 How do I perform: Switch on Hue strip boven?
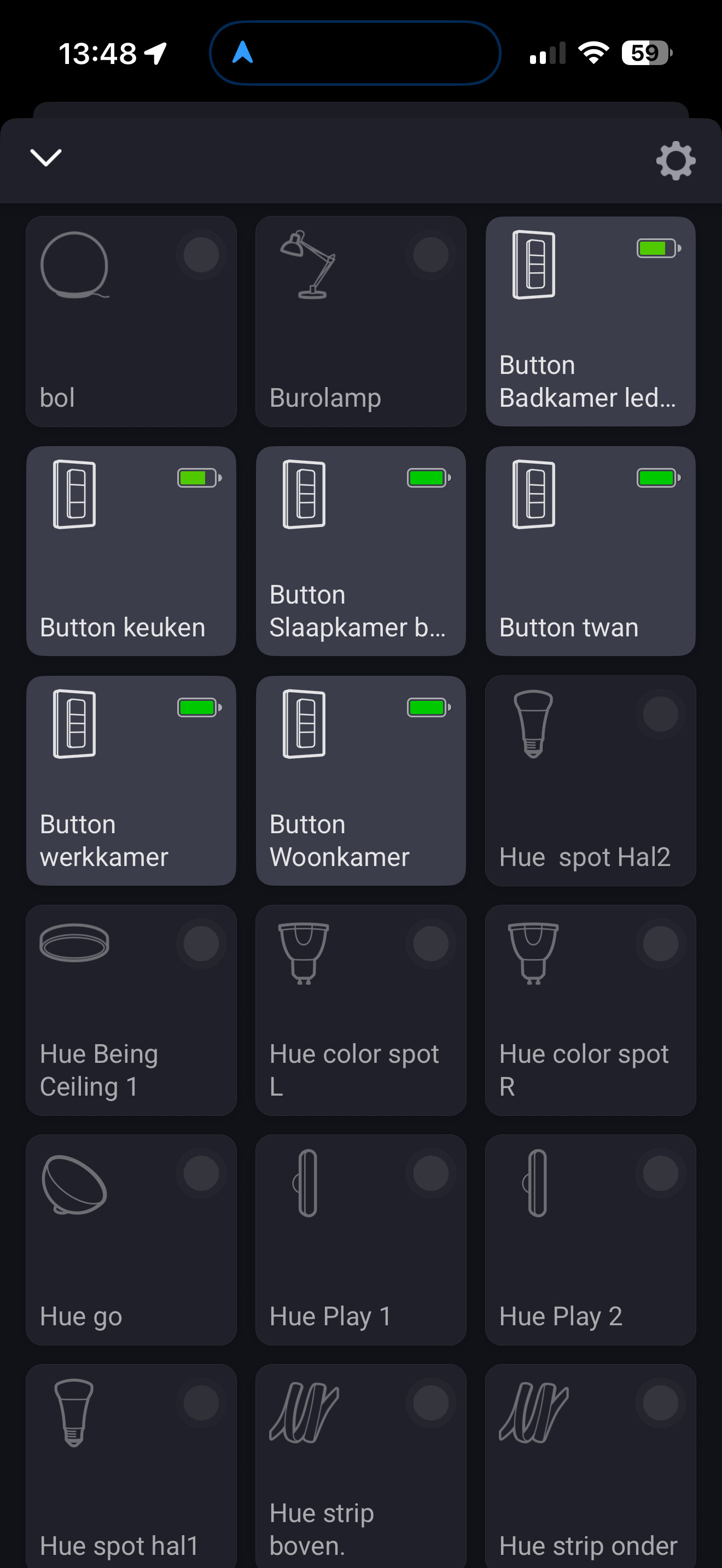point(430,1402)
